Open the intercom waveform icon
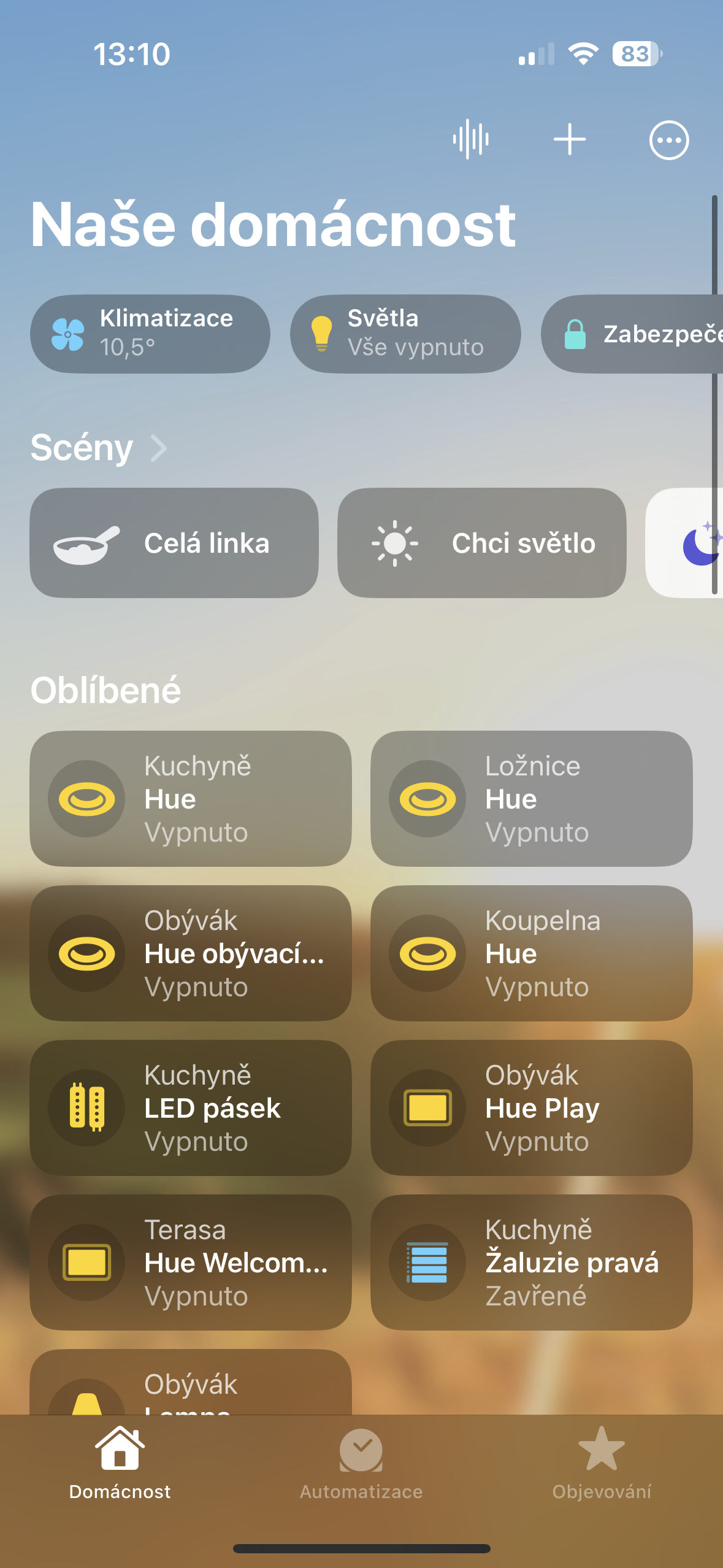This screenshot has width=723, height=1568. click(470, 139)
